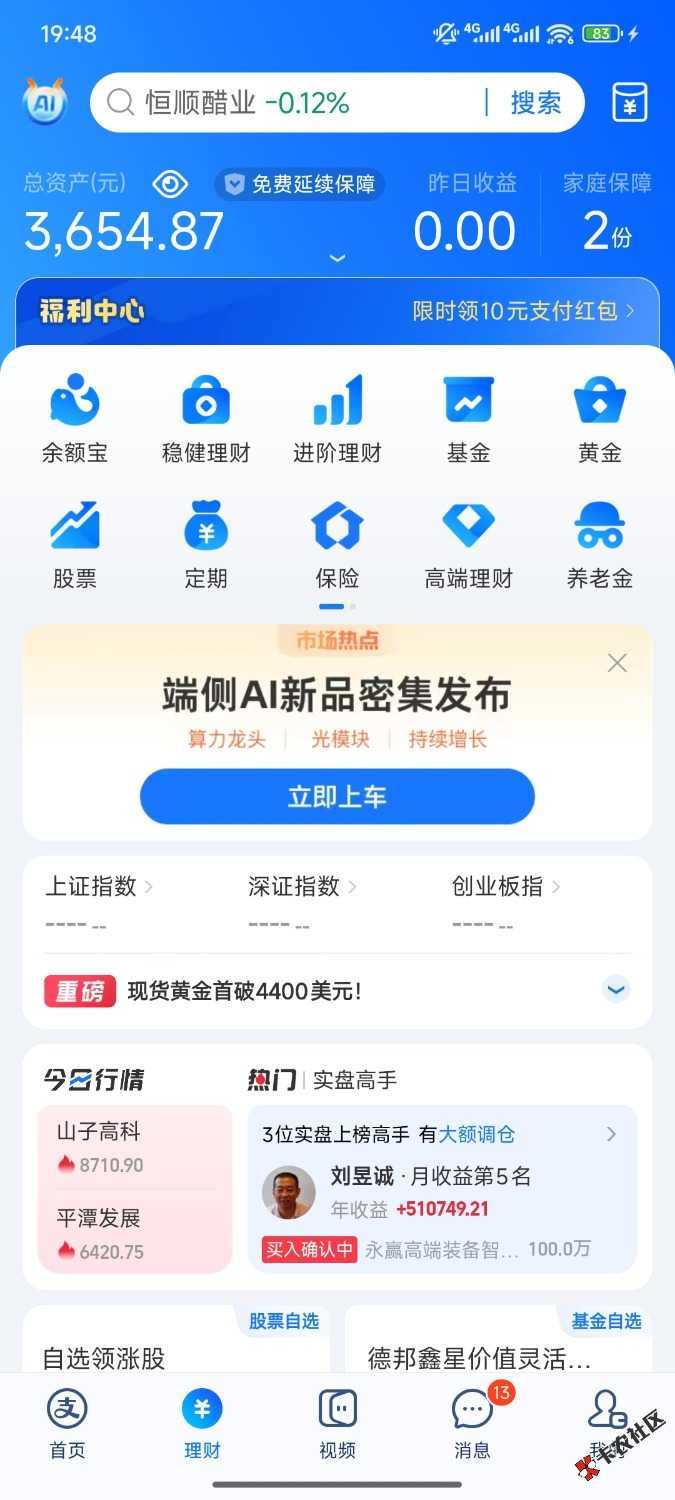Select 黄金 shortcut

599,418
